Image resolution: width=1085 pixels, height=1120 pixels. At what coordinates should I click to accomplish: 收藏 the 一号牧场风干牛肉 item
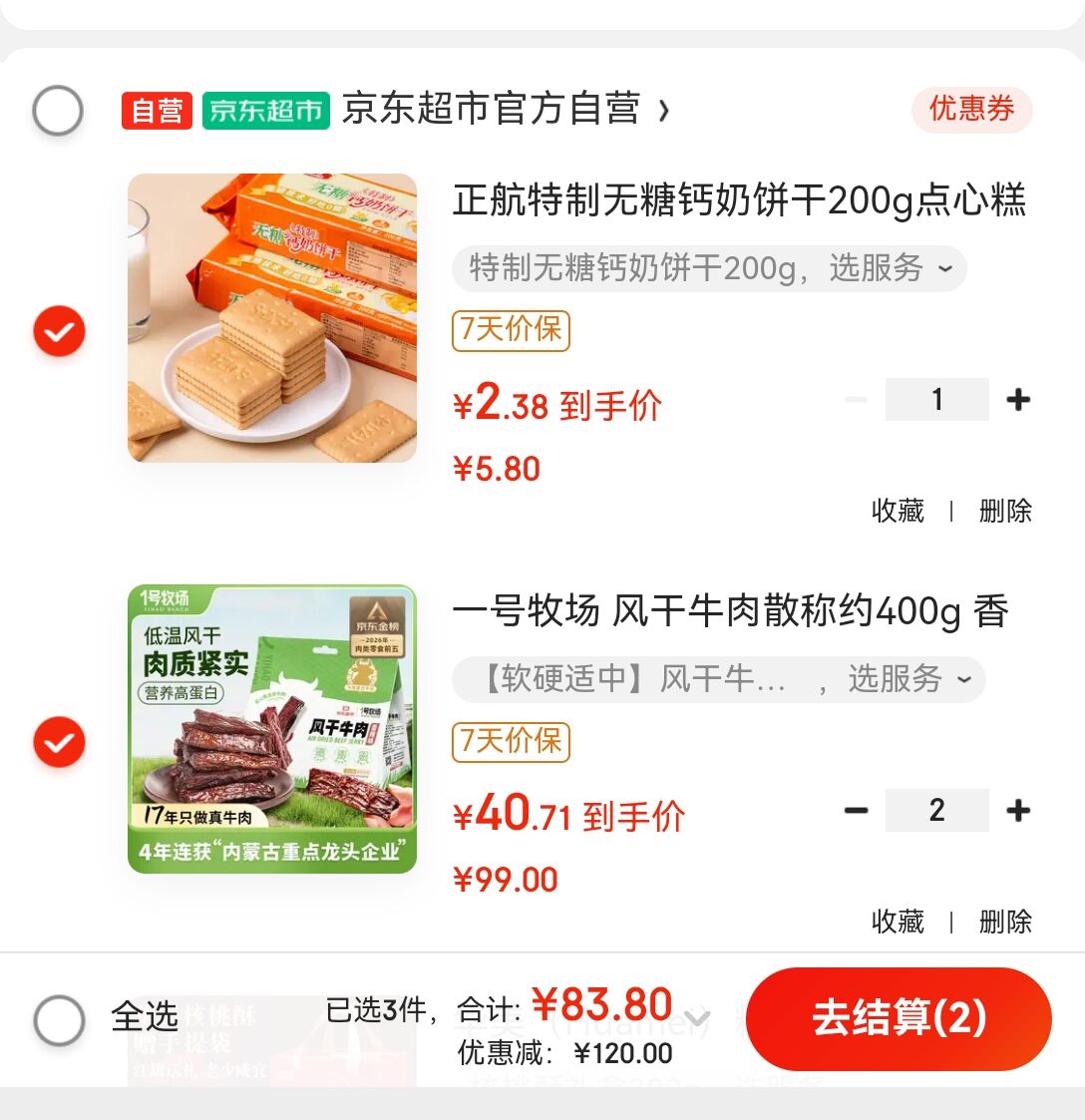click(x=898, y=922)
